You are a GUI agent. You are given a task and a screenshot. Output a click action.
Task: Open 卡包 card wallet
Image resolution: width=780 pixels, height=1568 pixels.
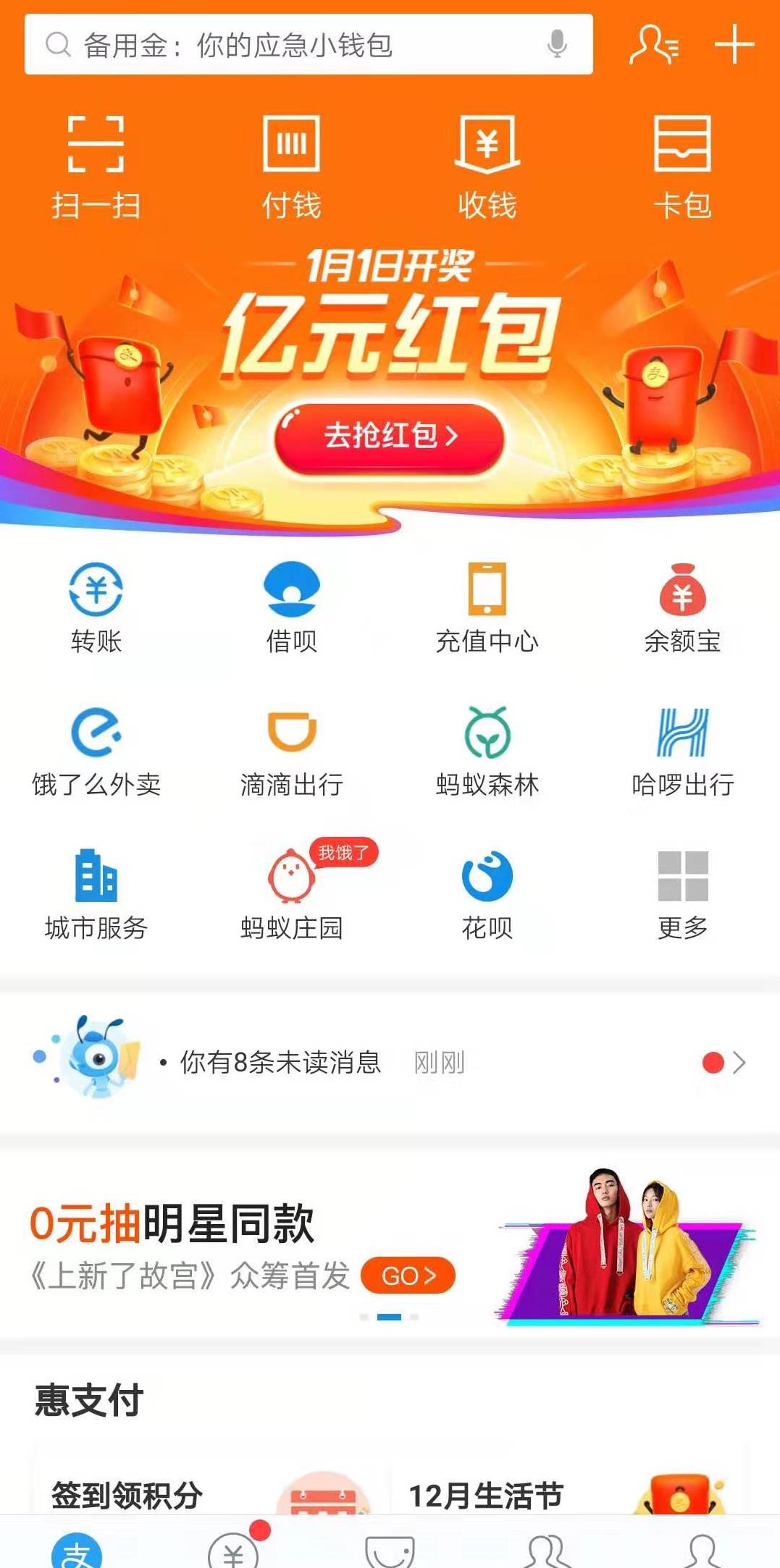682,167
